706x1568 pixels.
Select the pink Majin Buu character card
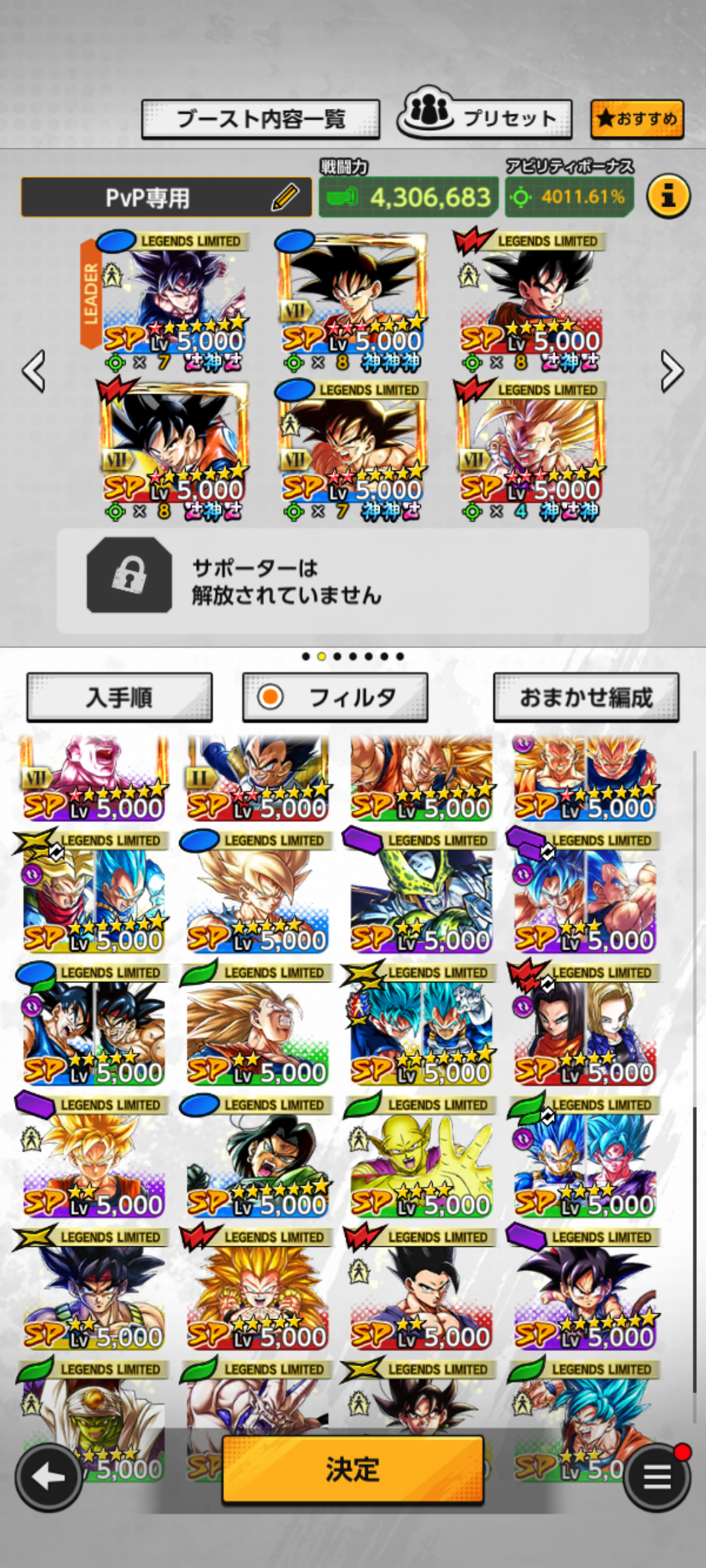(93, 777)
